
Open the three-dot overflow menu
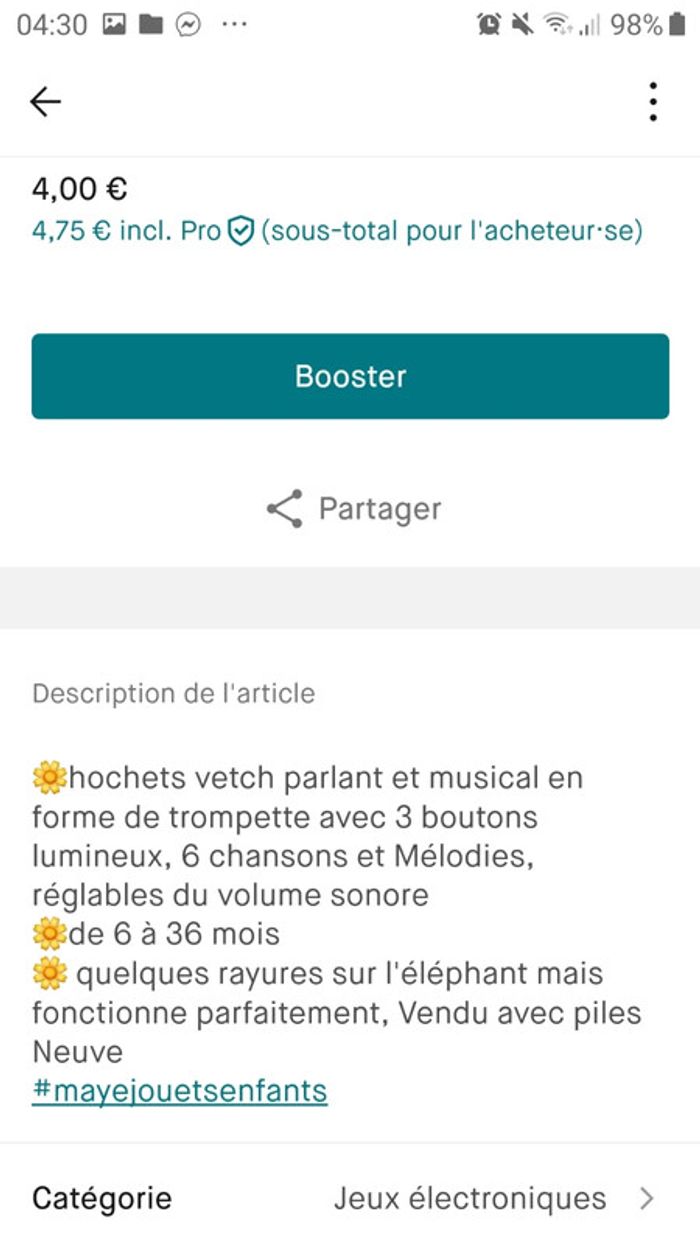pyautogui.click(x=652, y=101)
